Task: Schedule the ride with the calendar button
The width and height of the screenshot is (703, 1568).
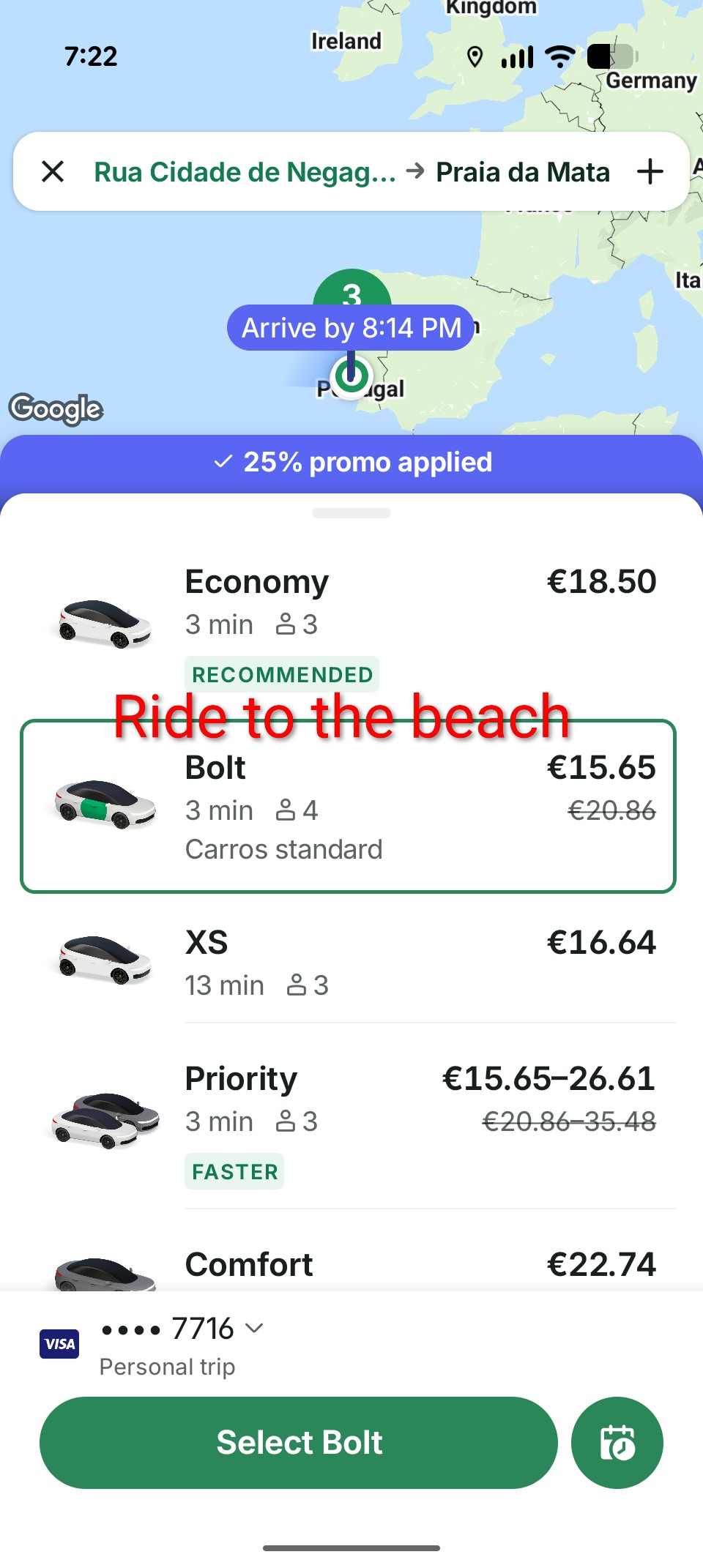Action: tap(617, 1442)
